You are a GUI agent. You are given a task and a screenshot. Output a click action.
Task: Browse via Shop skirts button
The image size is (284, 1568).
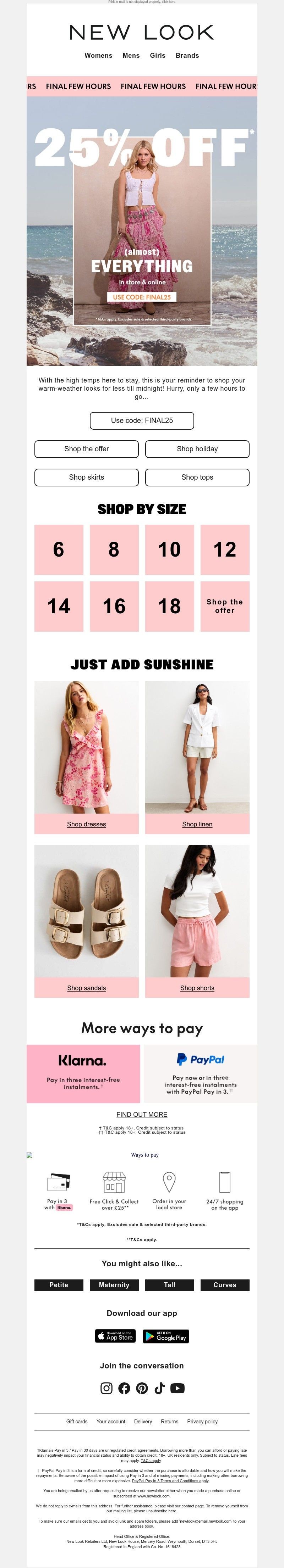87,477
